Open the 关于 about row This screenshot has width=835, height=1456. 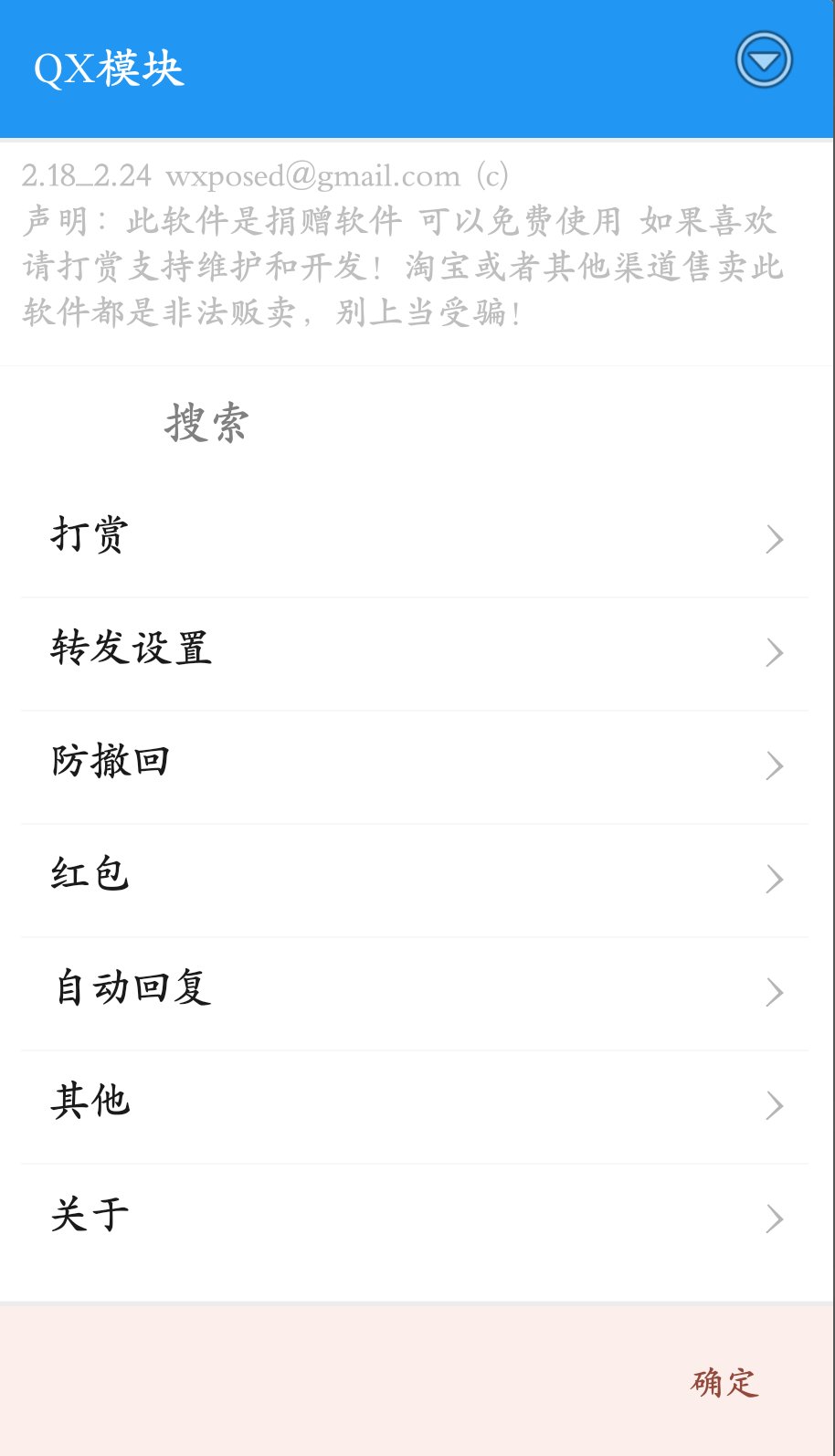[415, 1219]
